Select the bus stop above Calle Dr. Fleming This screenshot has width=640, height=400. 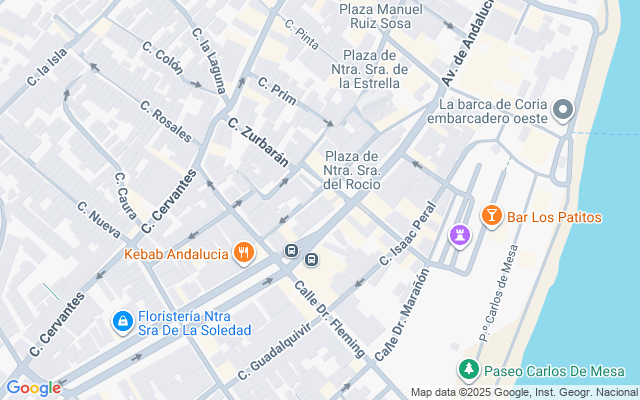[x=312, y=261]
